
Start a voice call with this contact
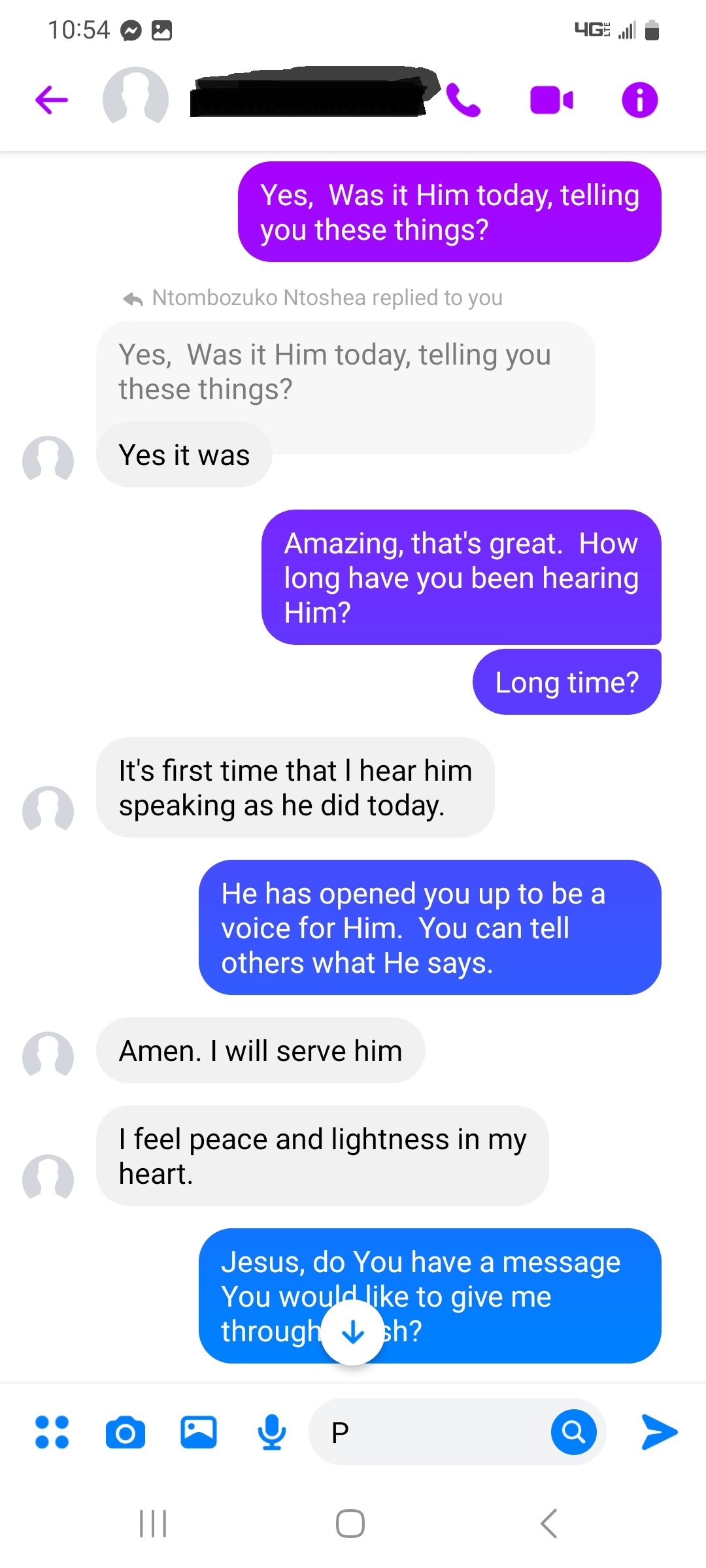[x=464, y=99]
